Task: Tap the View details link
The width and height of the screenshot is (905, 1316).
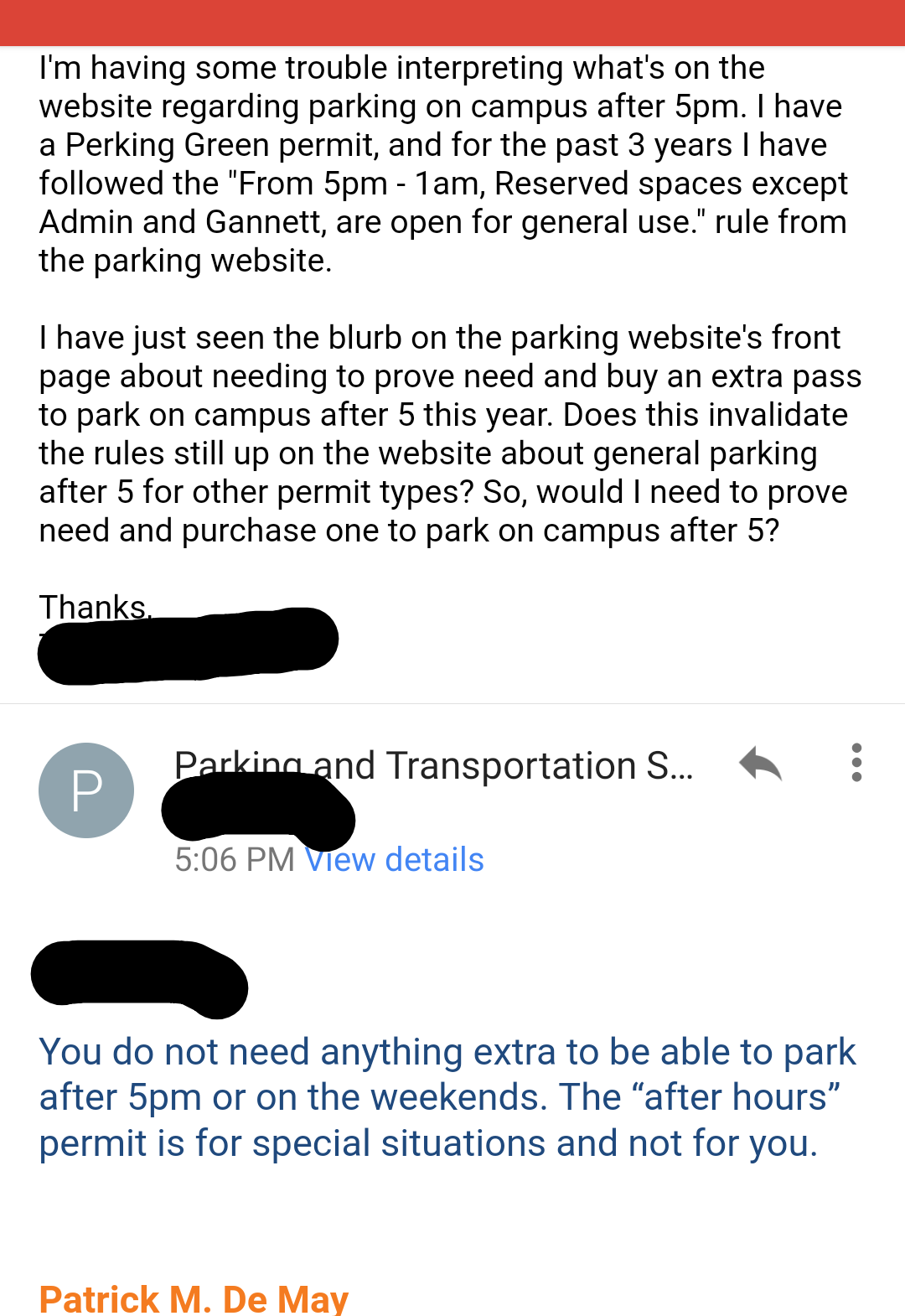Action: point(395,860)
